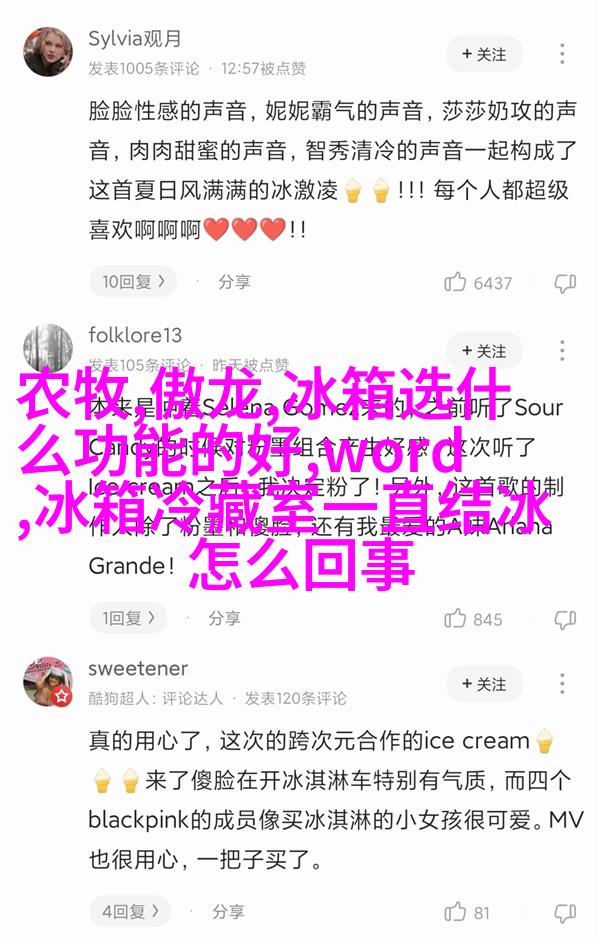Open Sylvia观月's profile avatar

click(x=48, y=52)
